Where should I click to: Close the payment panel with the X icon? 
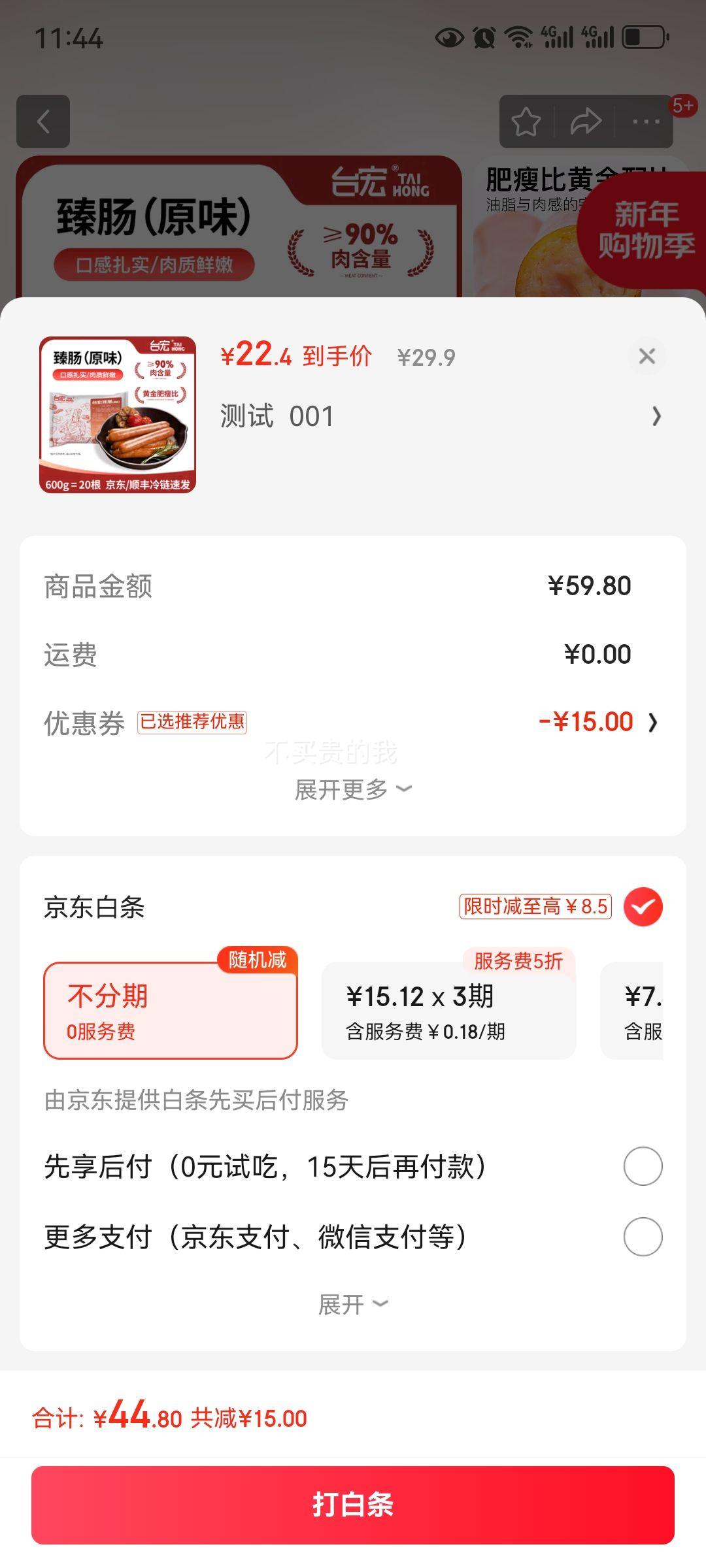tap(647, 356)
